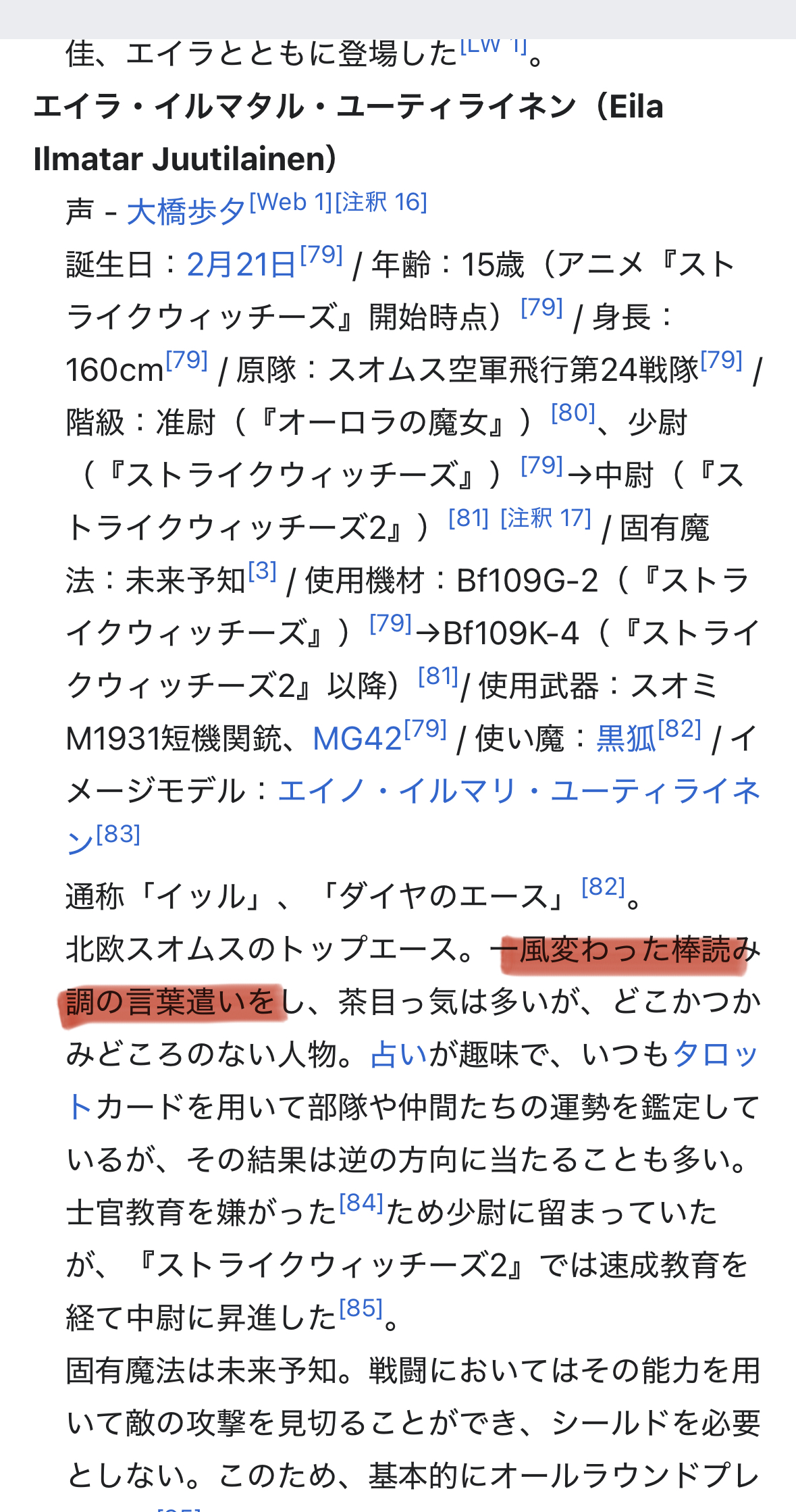The width and height of the screenshot is (796, 1512).
Task: Open footnote 注釈 16
Action: coord(381,202)
